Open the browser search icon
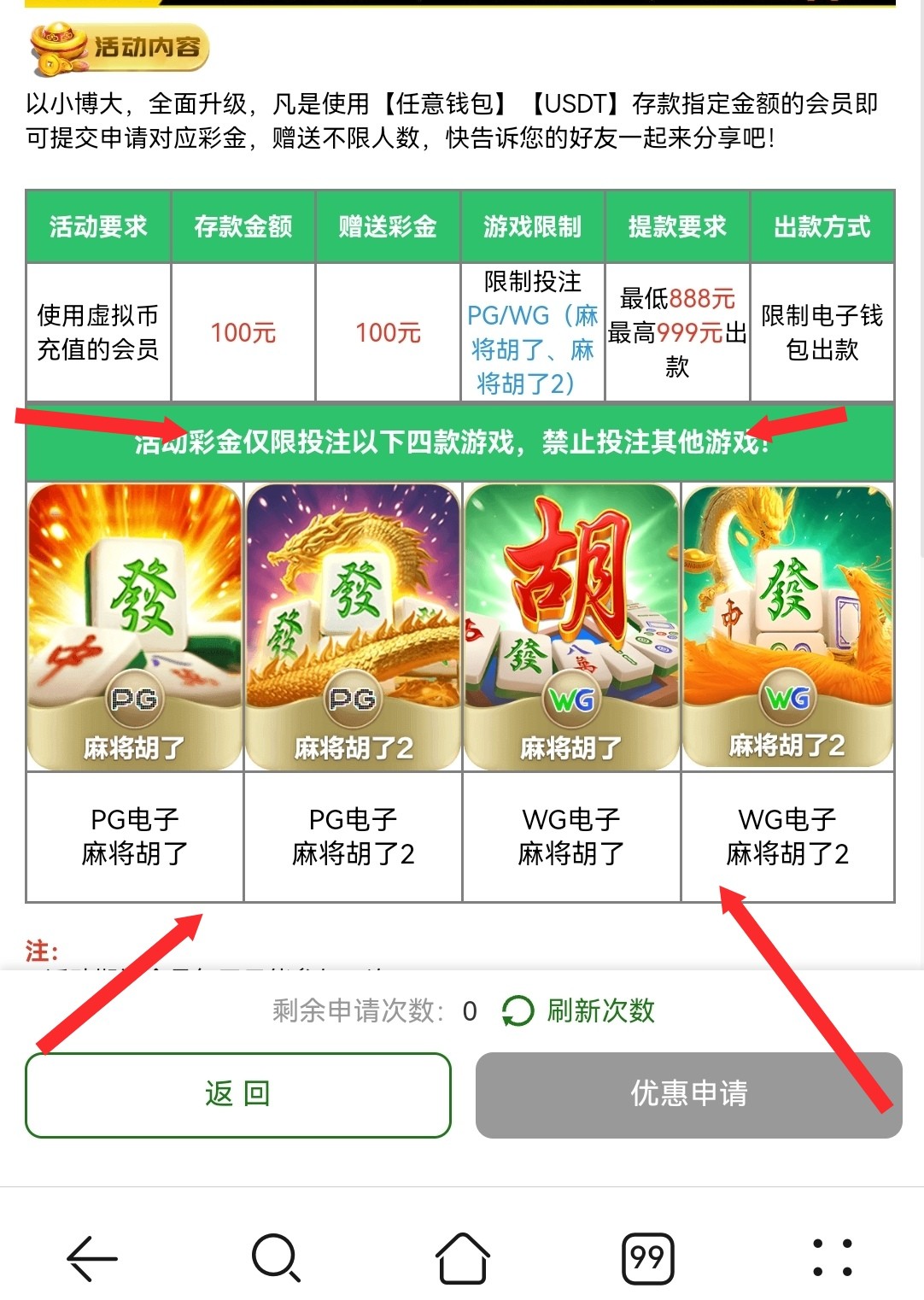924x1300 pixels. pyautogui.click(x=277, y=1258)
